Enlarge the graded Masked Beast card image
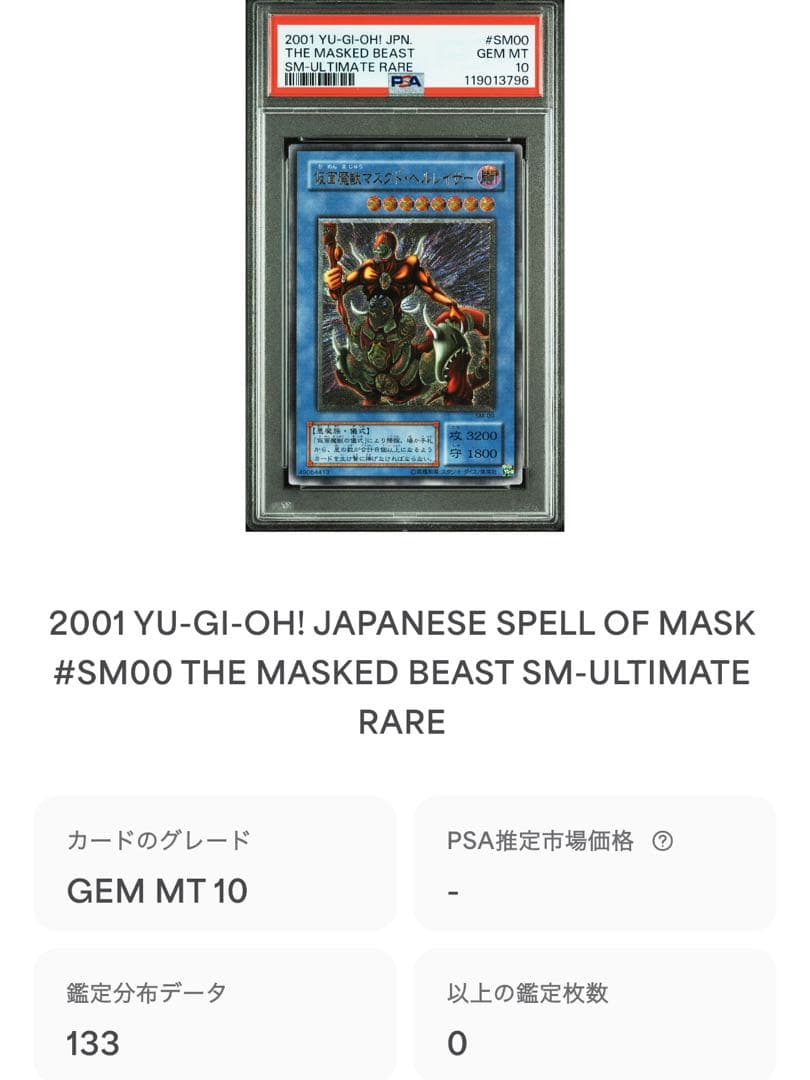The height and width of the screenshot is (1080, 810). pos(404,266)
